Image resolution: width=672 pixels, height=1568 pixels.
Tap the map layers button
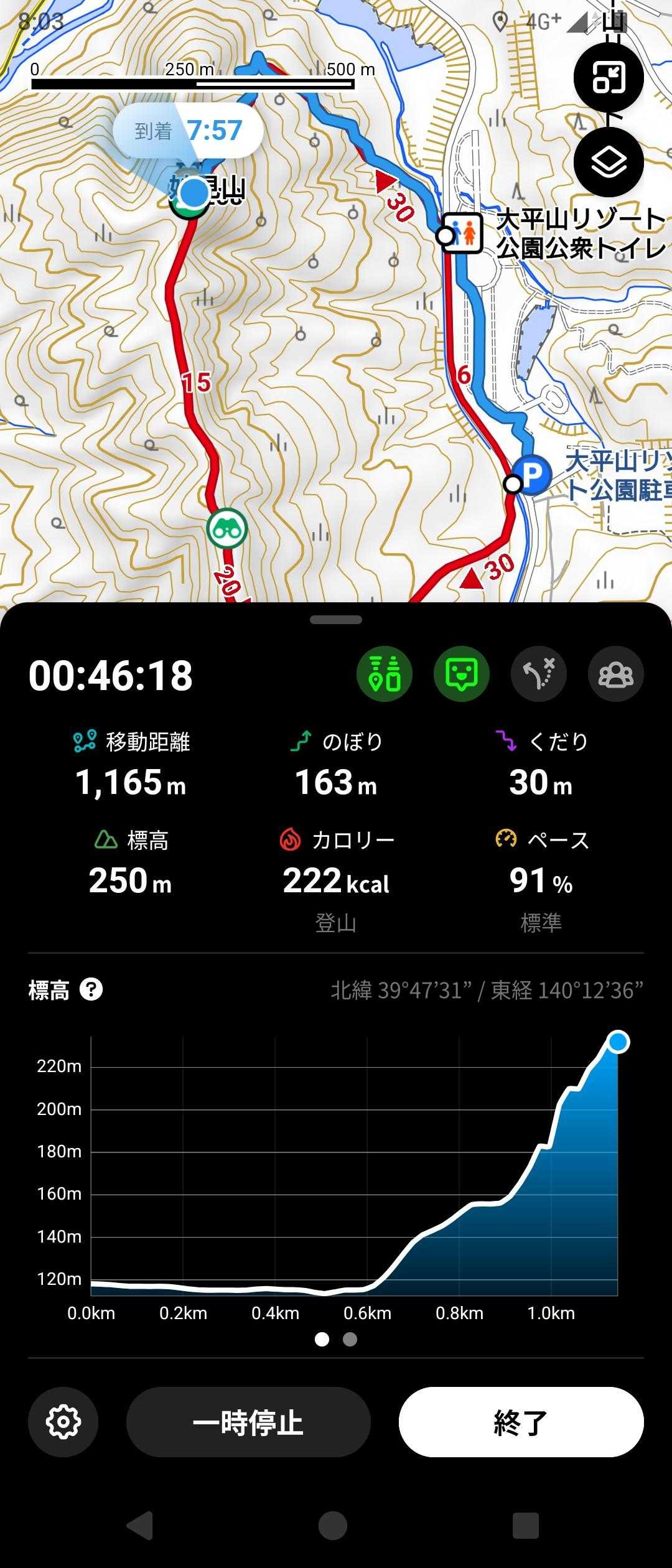(608, 163)
